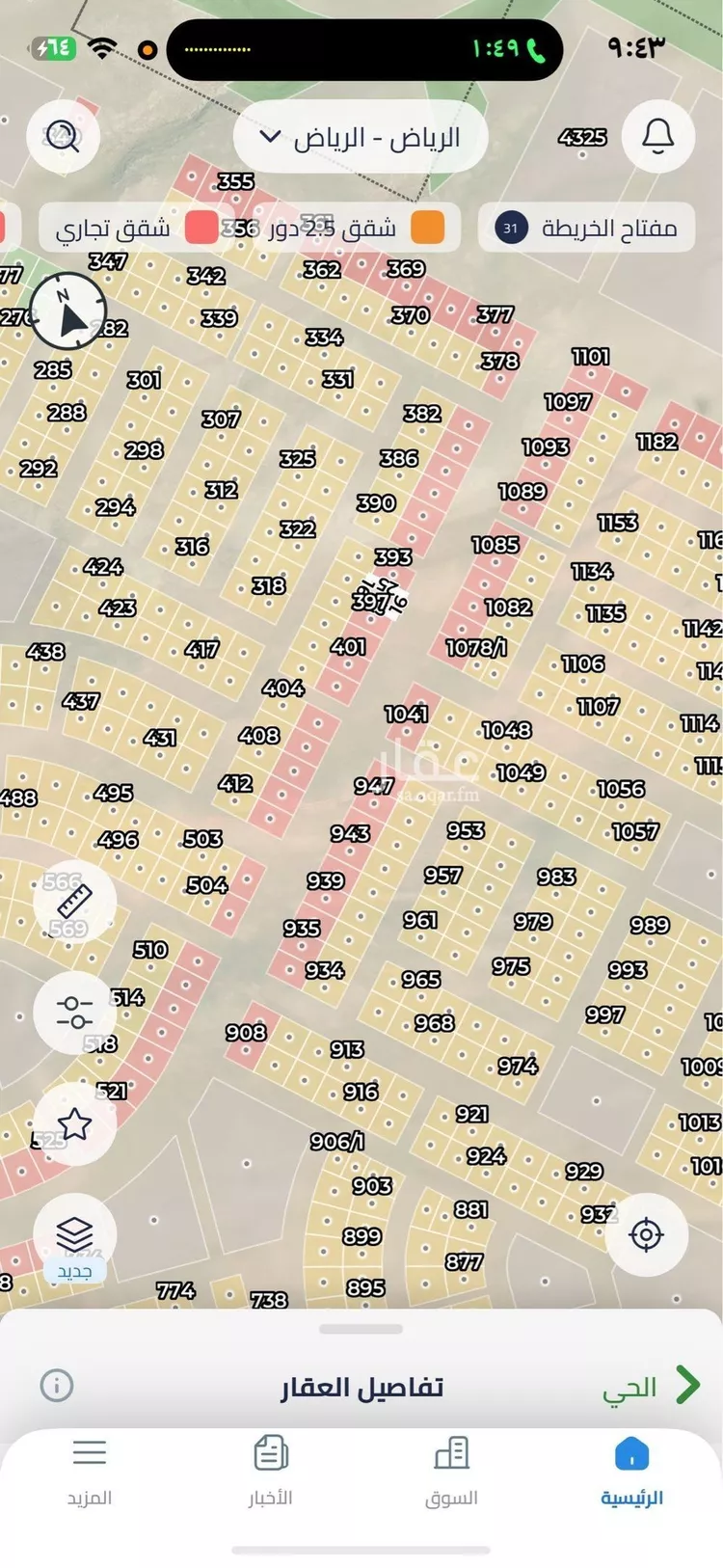Select the red شقق تجاري color swatch
This screenshot has width=723, height=1568.
click(x=202, y=229)
